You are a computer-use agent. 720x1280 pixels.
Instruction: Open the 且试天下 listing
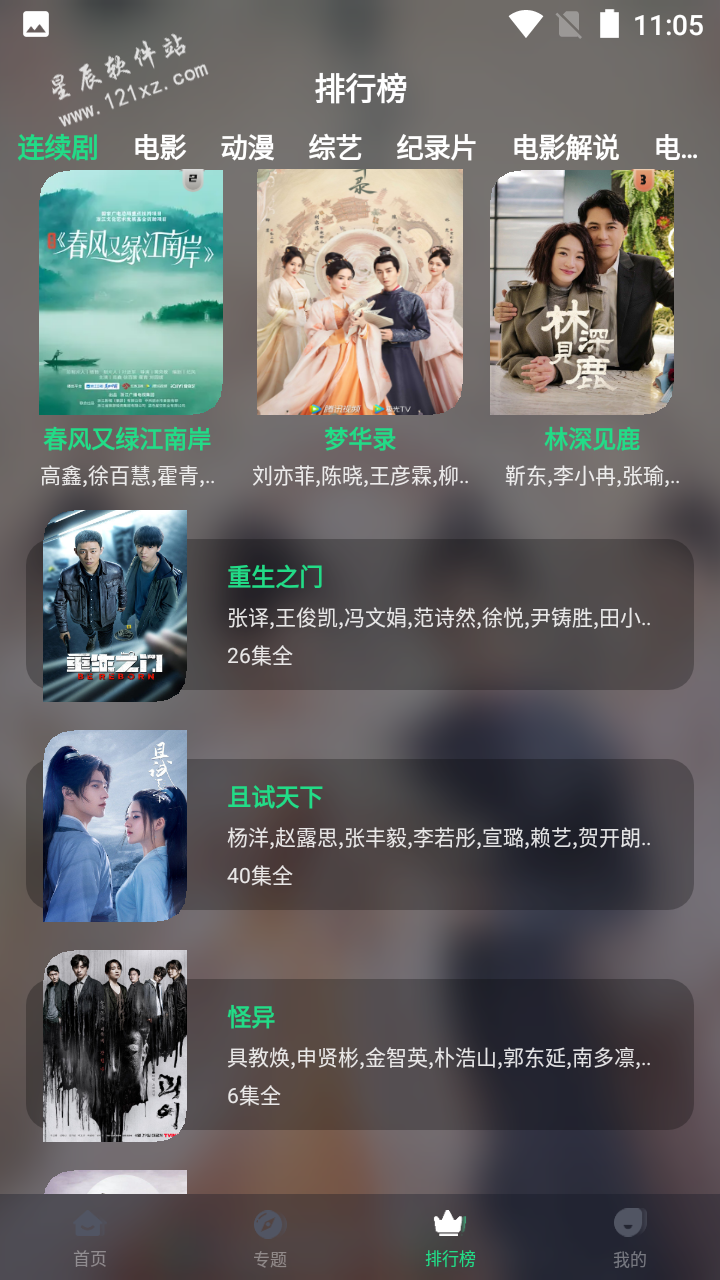point(360,834)
